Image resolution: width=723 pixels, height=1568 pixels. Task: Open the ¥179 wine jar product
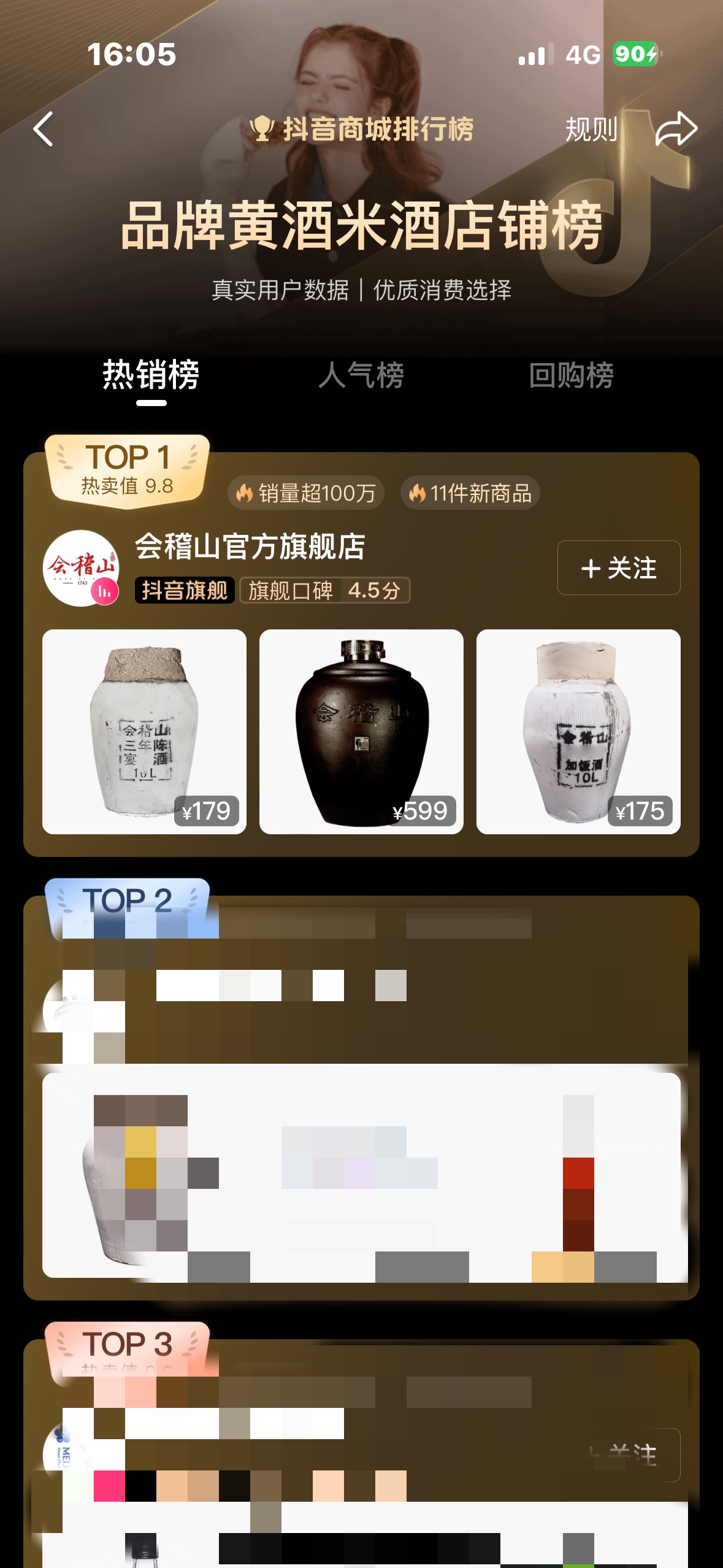coord(144,731)
